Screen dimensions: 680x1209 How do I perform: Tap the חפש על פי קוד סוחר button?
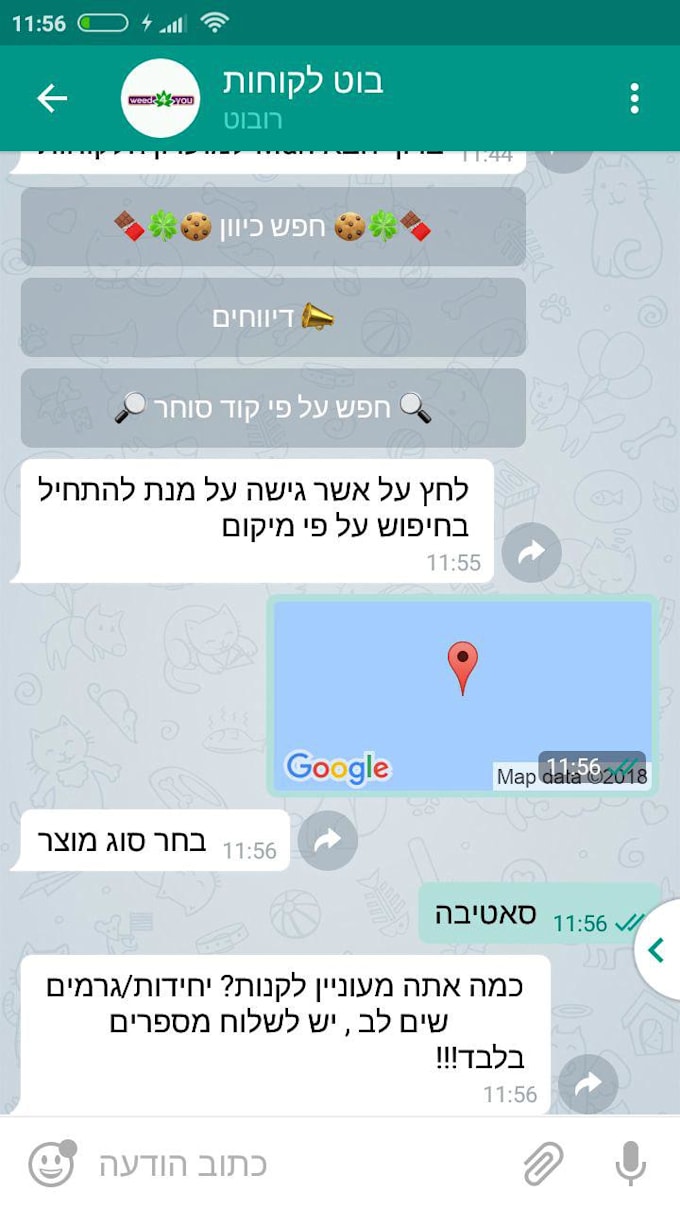click(273, 408)
